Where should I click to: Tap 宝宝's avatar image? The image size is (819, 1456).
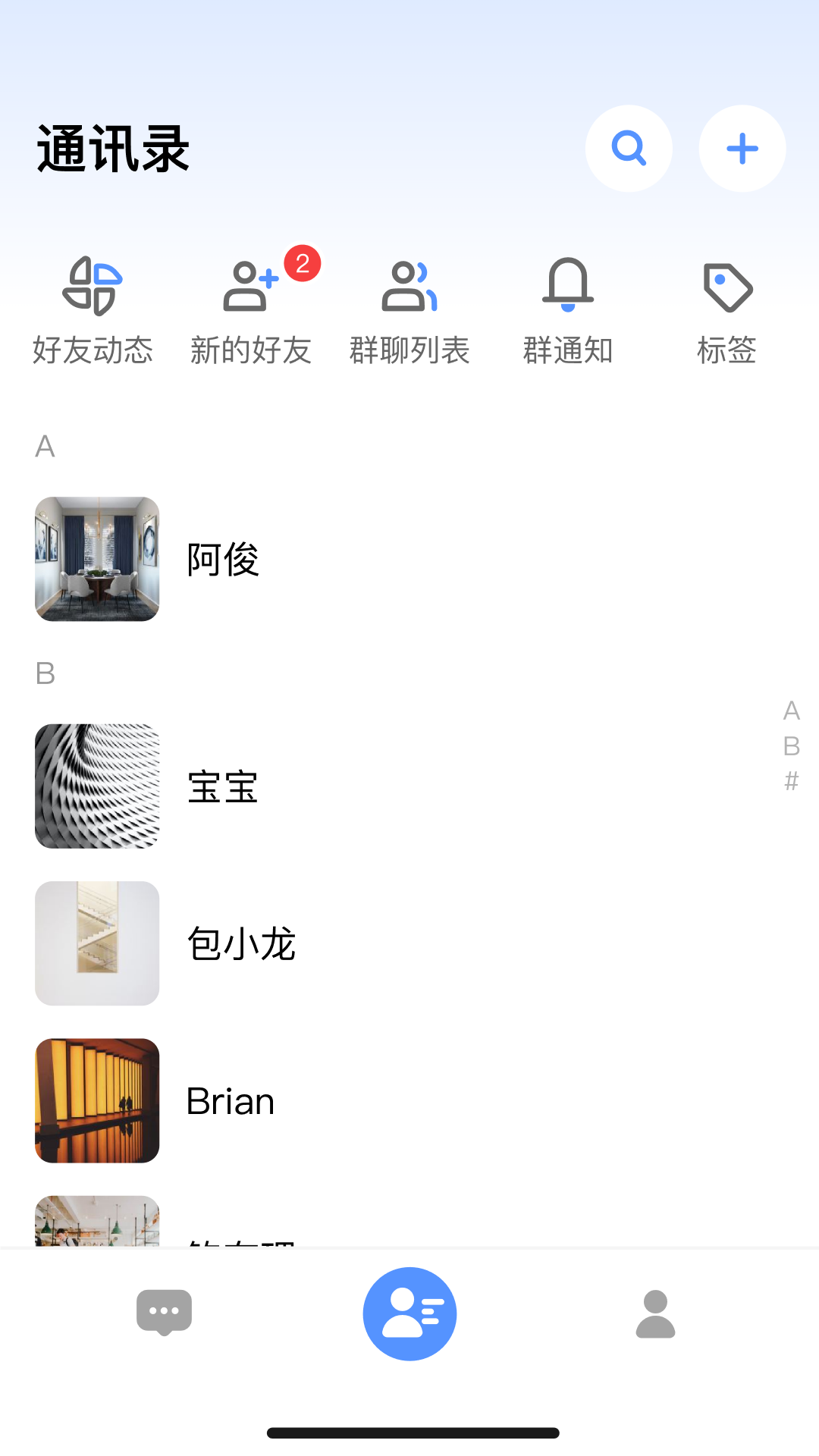coord(96,786)
